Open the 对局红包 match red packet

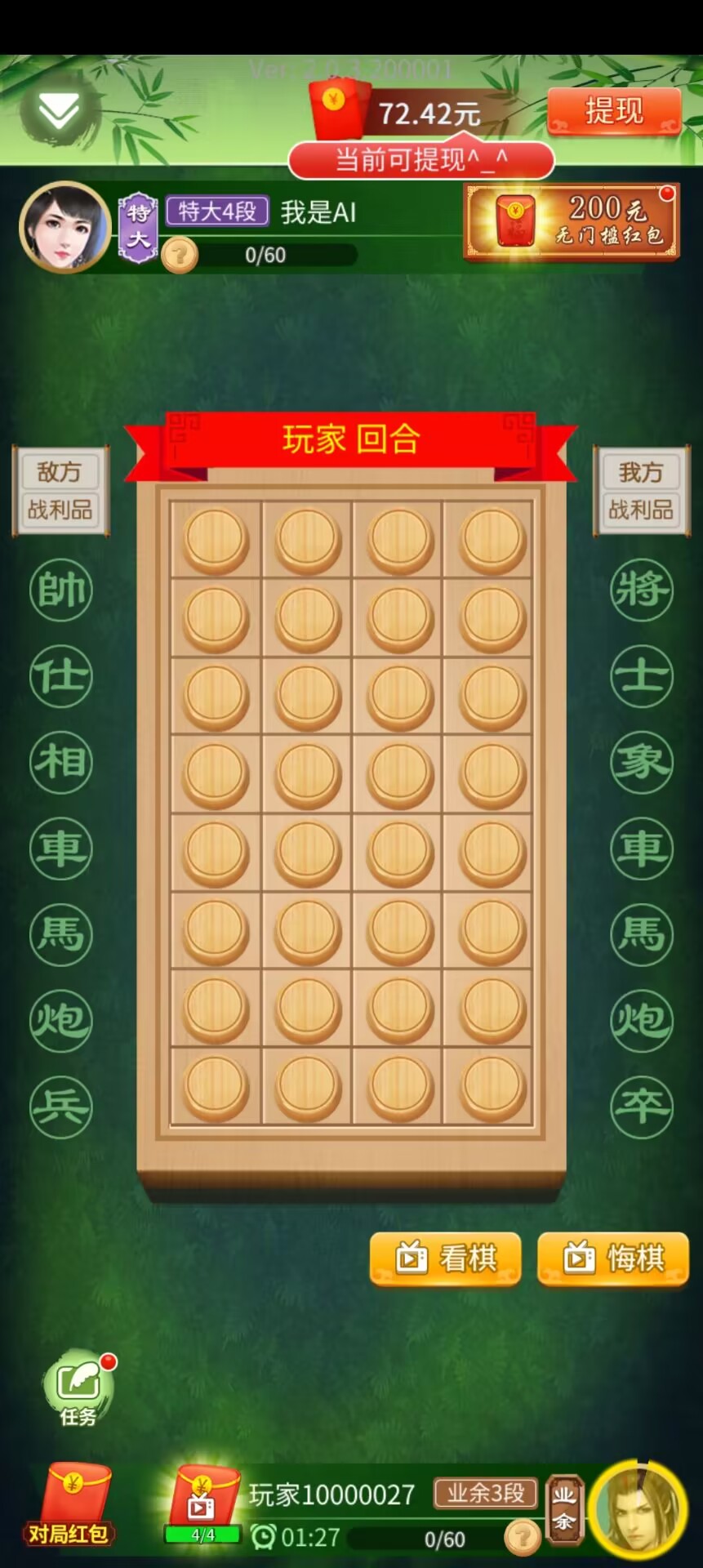pos(71,1503)
